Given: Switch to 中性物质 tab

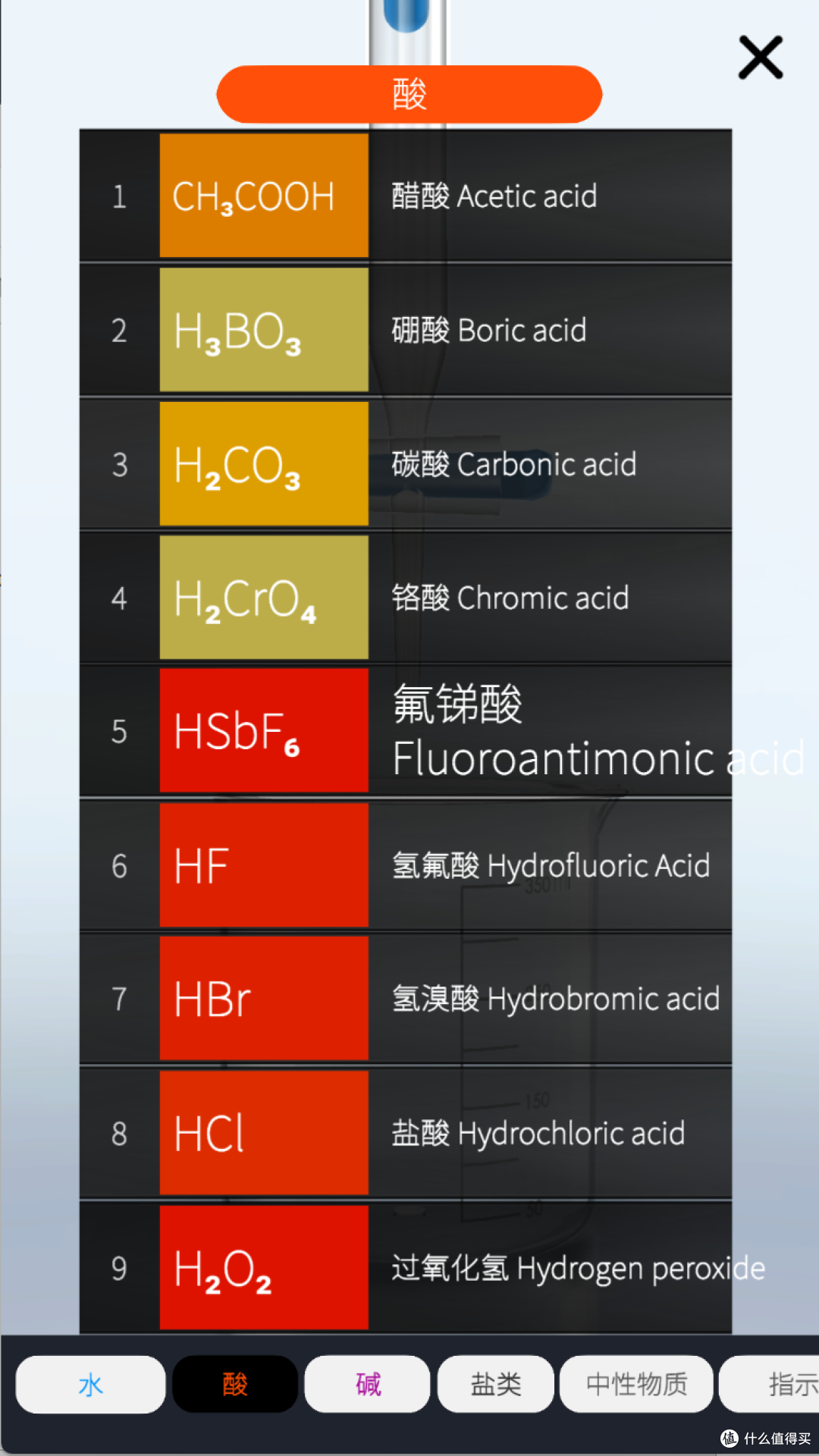Looking at the screenshot, I should pos(636,1385).
